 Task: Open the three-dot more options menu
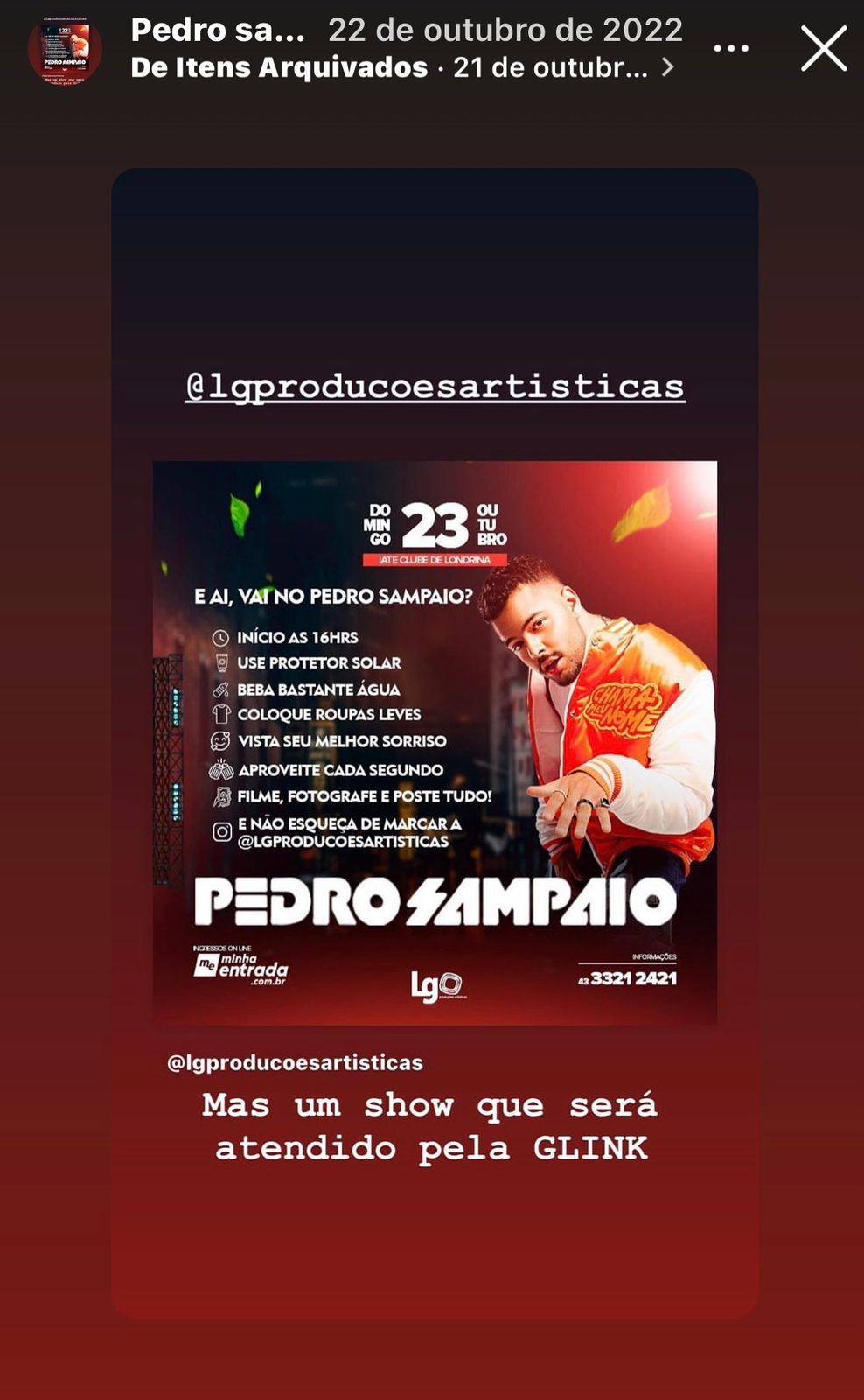(x=731, y=49)
